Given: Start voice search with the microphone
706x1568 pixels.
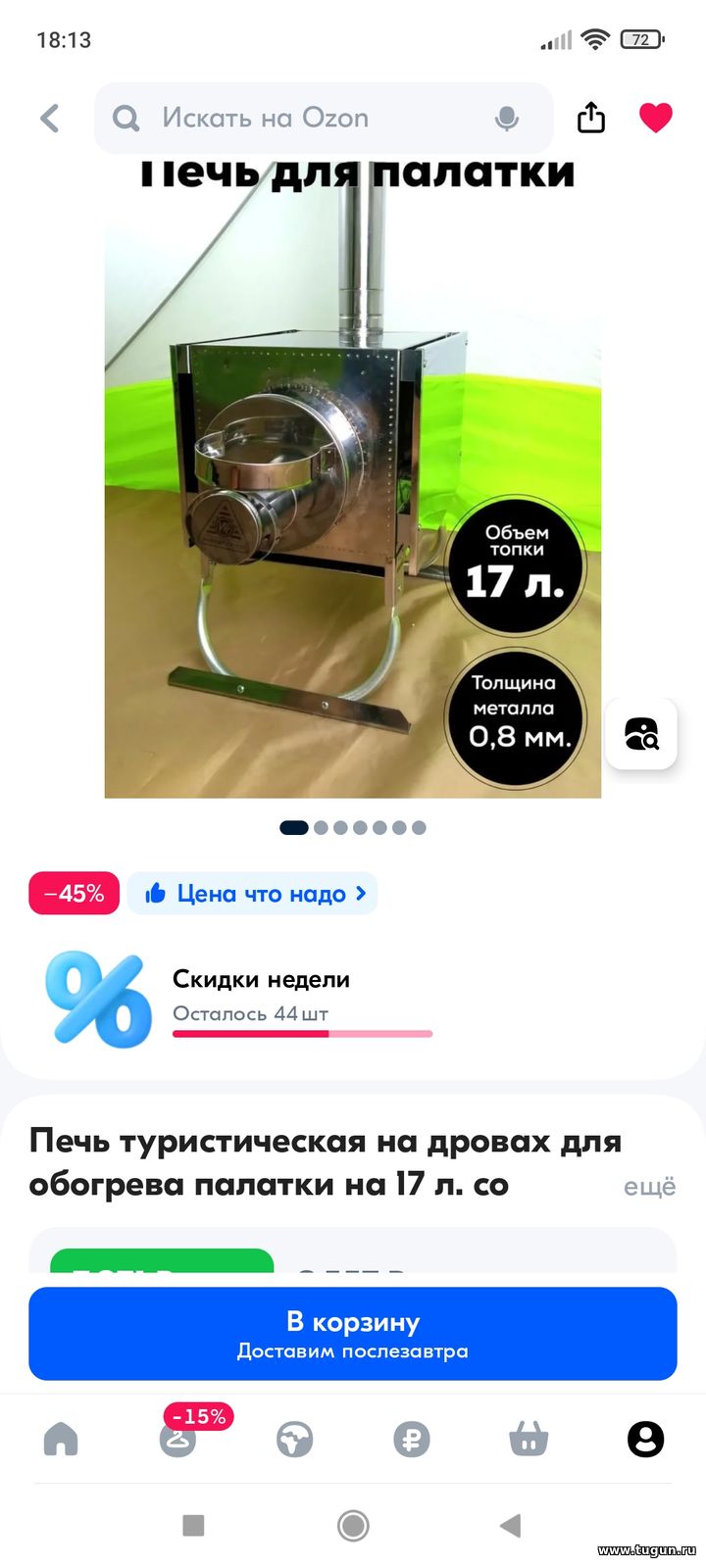Looking at the screenshot, I should pos(506,119).
